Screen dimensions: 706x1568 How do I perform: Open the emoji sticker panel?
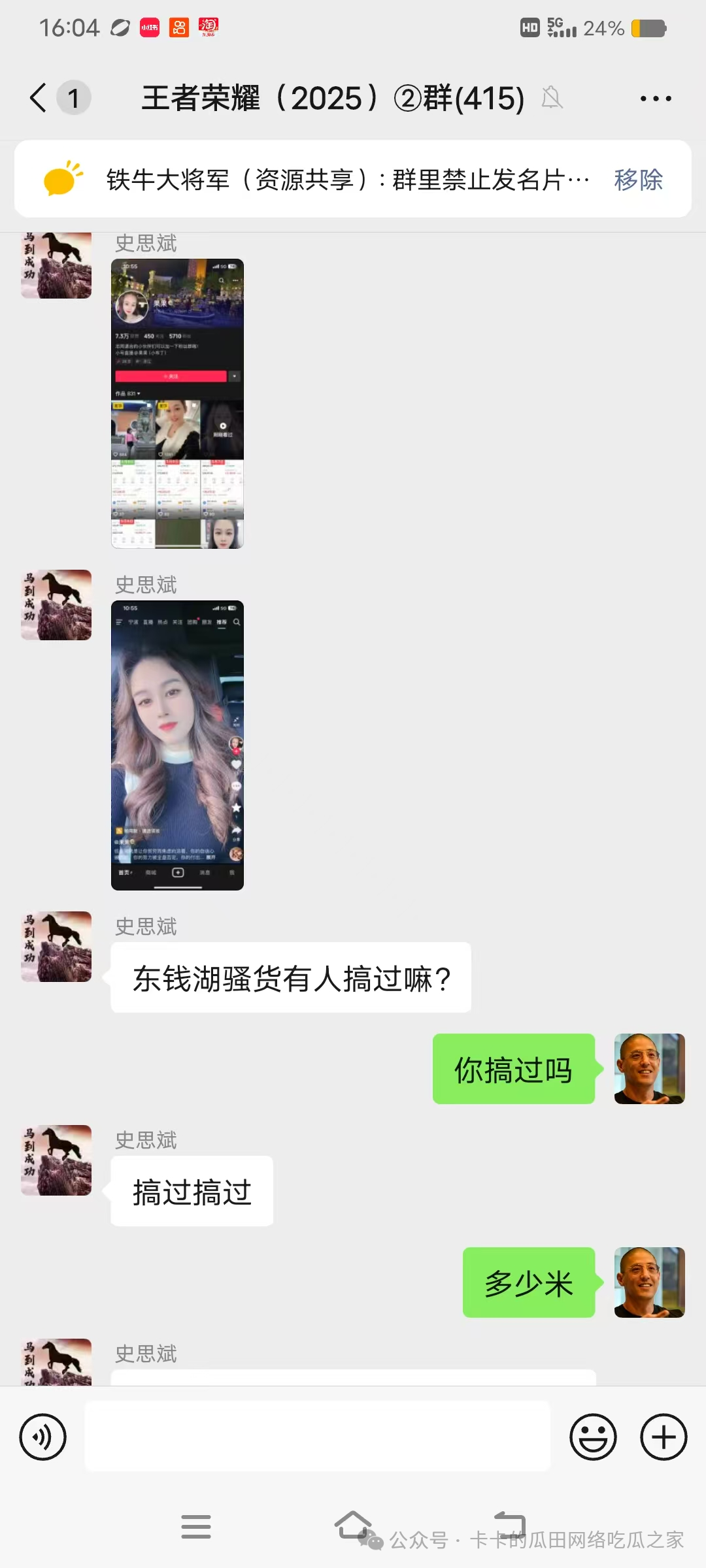pos(593,1437)
